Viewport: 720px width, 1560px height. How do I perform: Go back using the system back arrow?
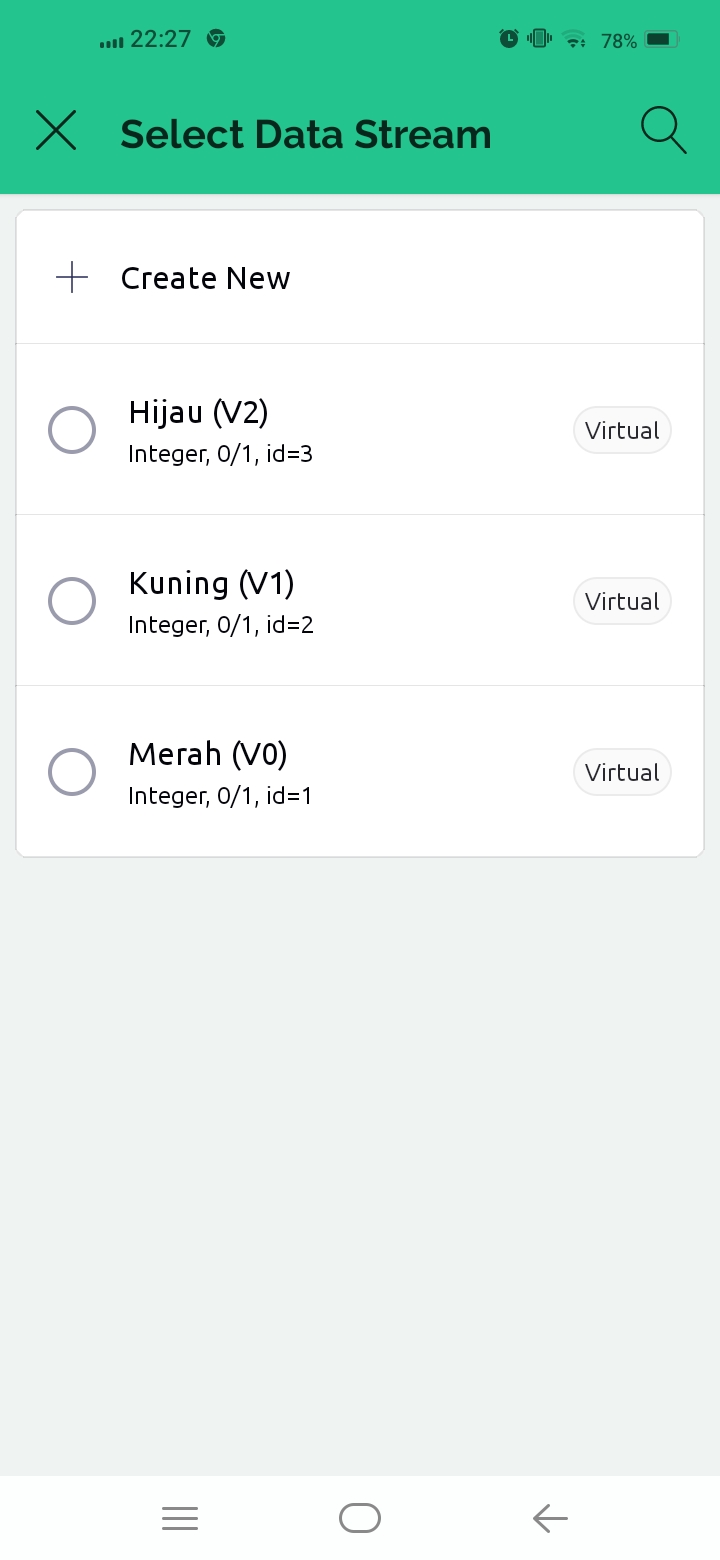point(550,1518)
